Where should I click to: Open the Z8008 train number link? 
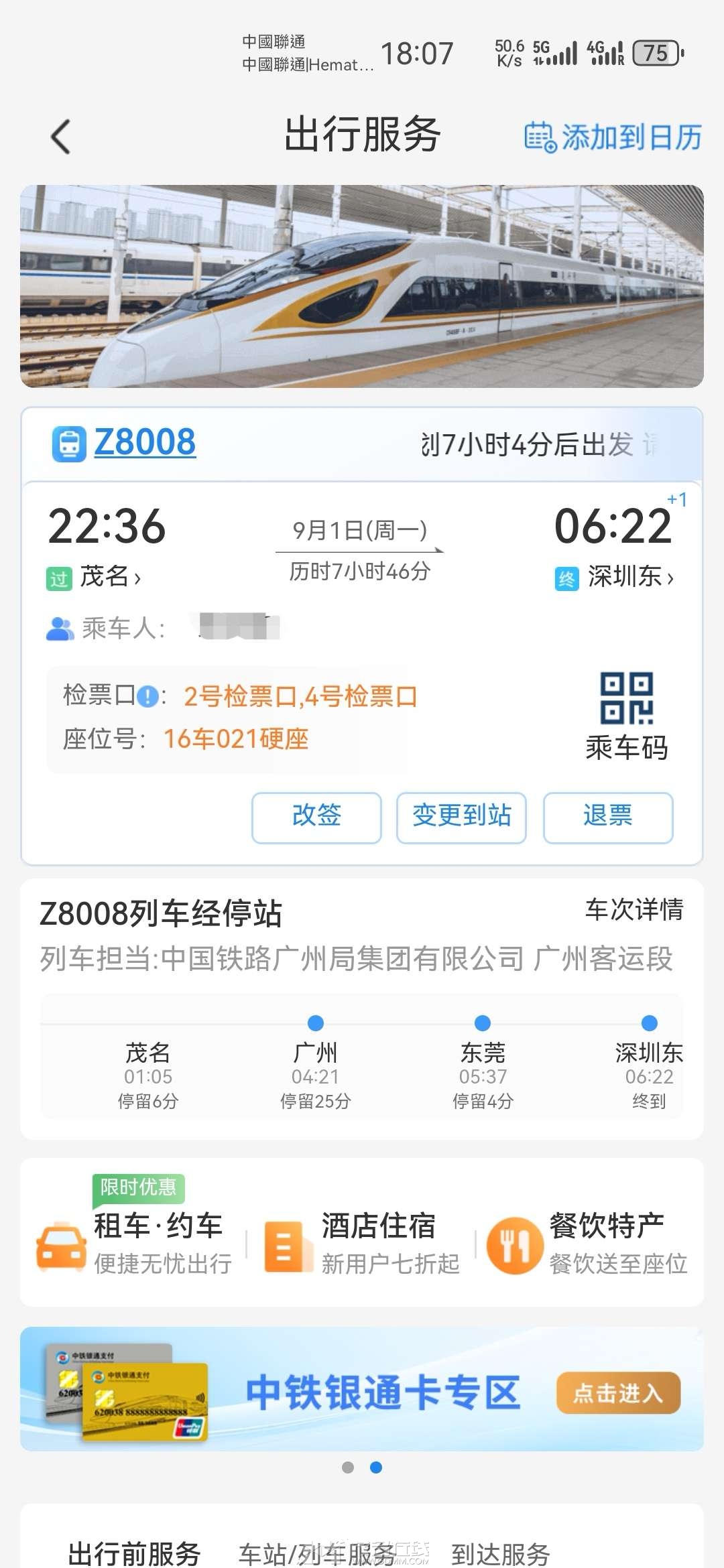point(144,443)
